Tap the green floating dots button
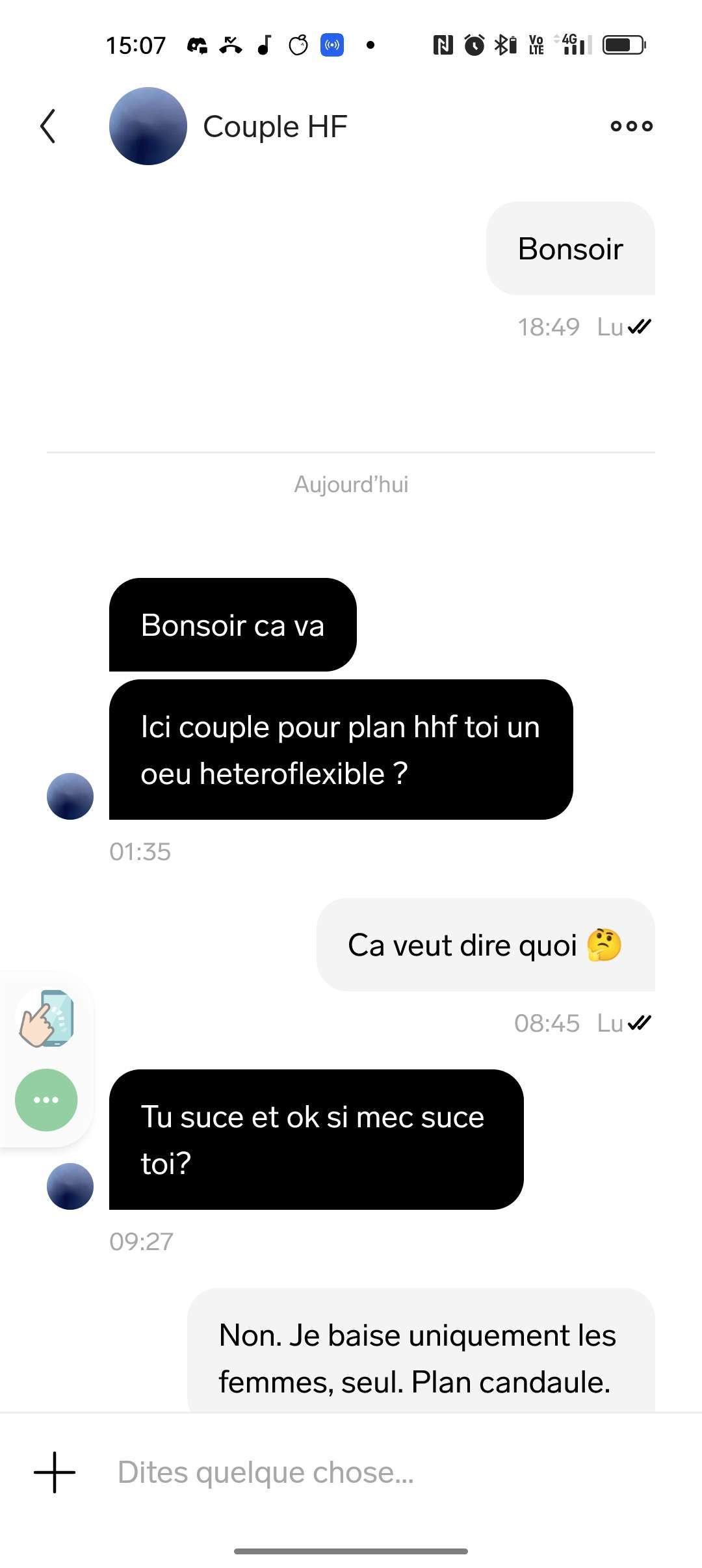Image resolution: width=702 pixels, height=1568 pixels. [x=46, y=1100]
